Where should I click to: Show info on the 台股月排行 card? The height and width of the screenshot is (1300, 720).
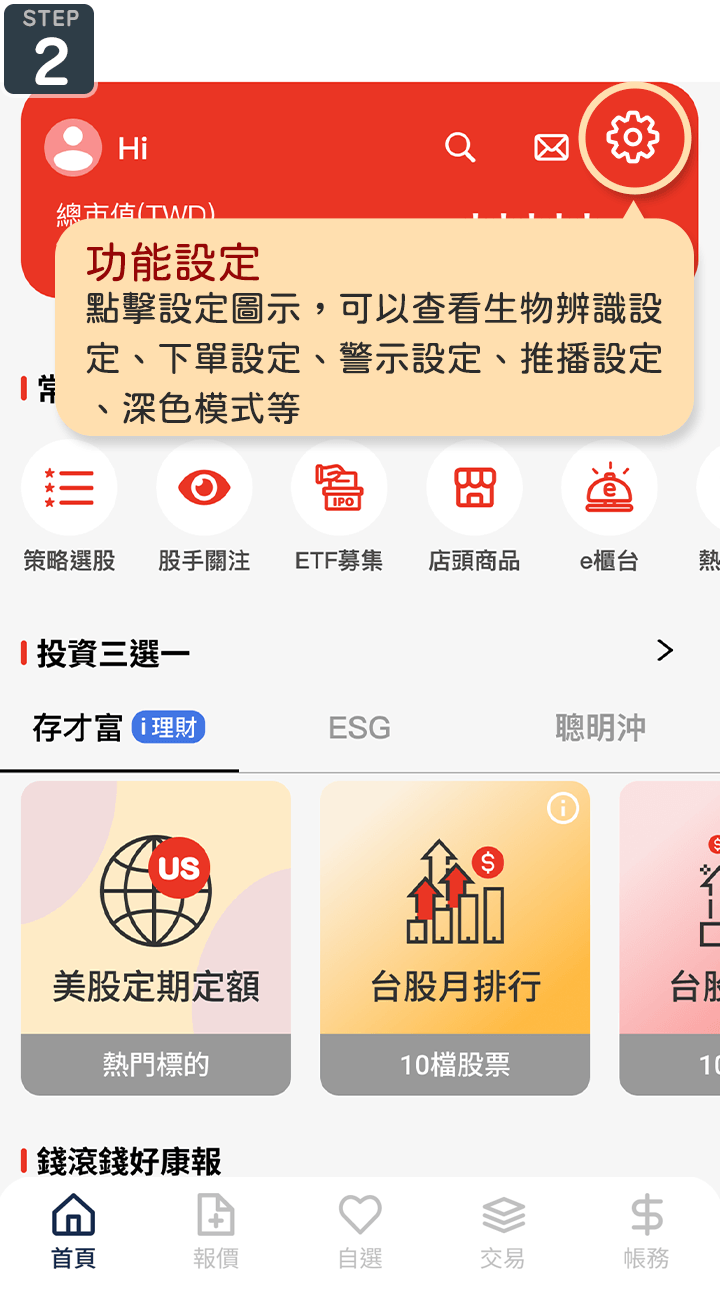point(563,808)
